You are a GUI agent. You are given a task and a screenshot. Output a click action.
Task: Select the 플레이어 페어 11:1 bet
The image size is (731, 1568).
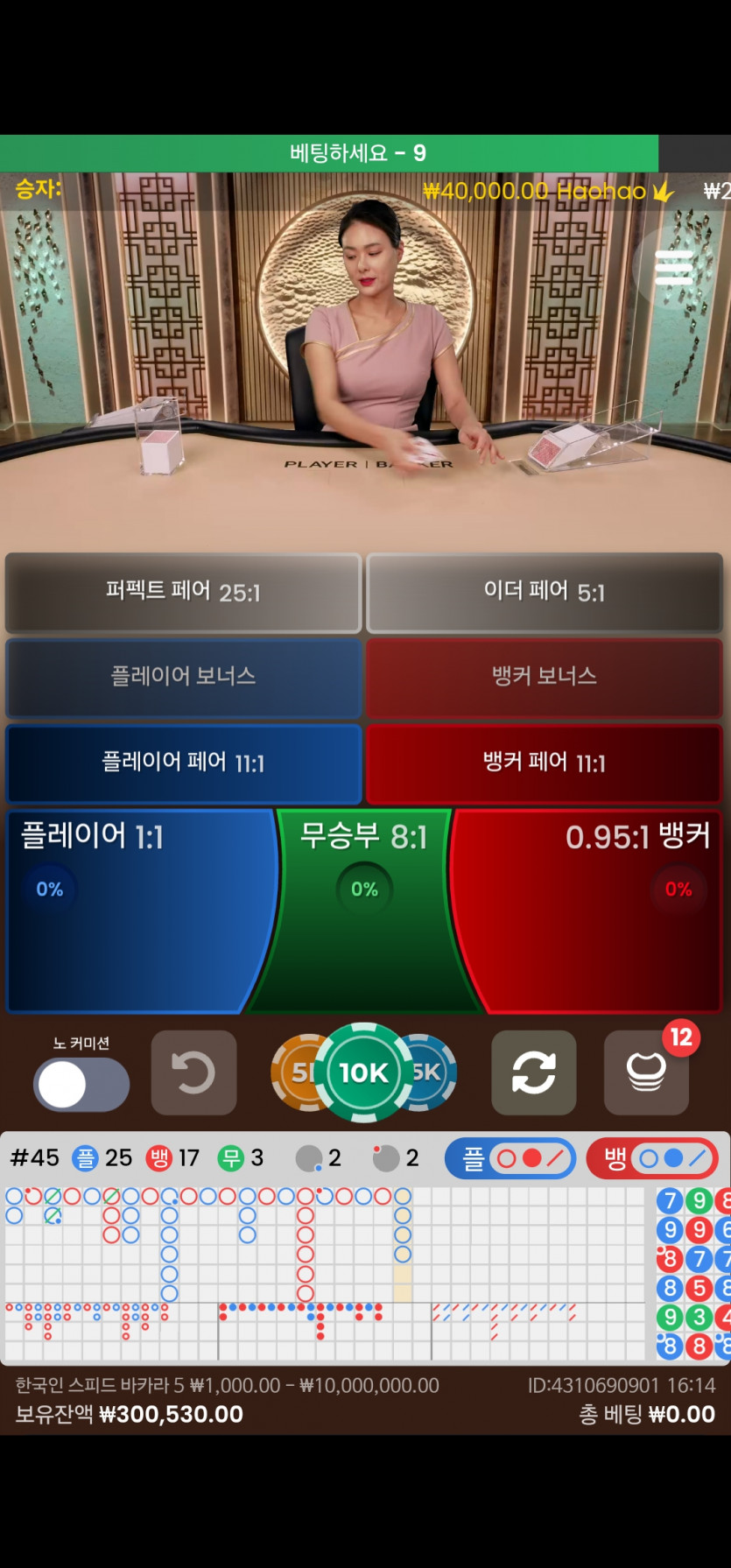183,763
